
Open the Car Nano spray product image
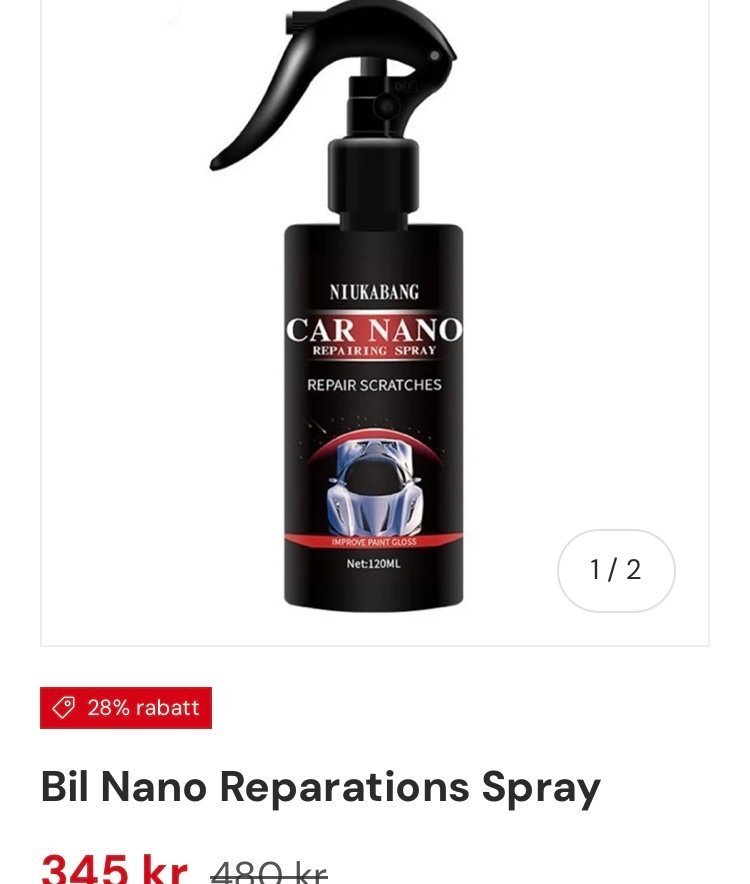pos(373,330)
